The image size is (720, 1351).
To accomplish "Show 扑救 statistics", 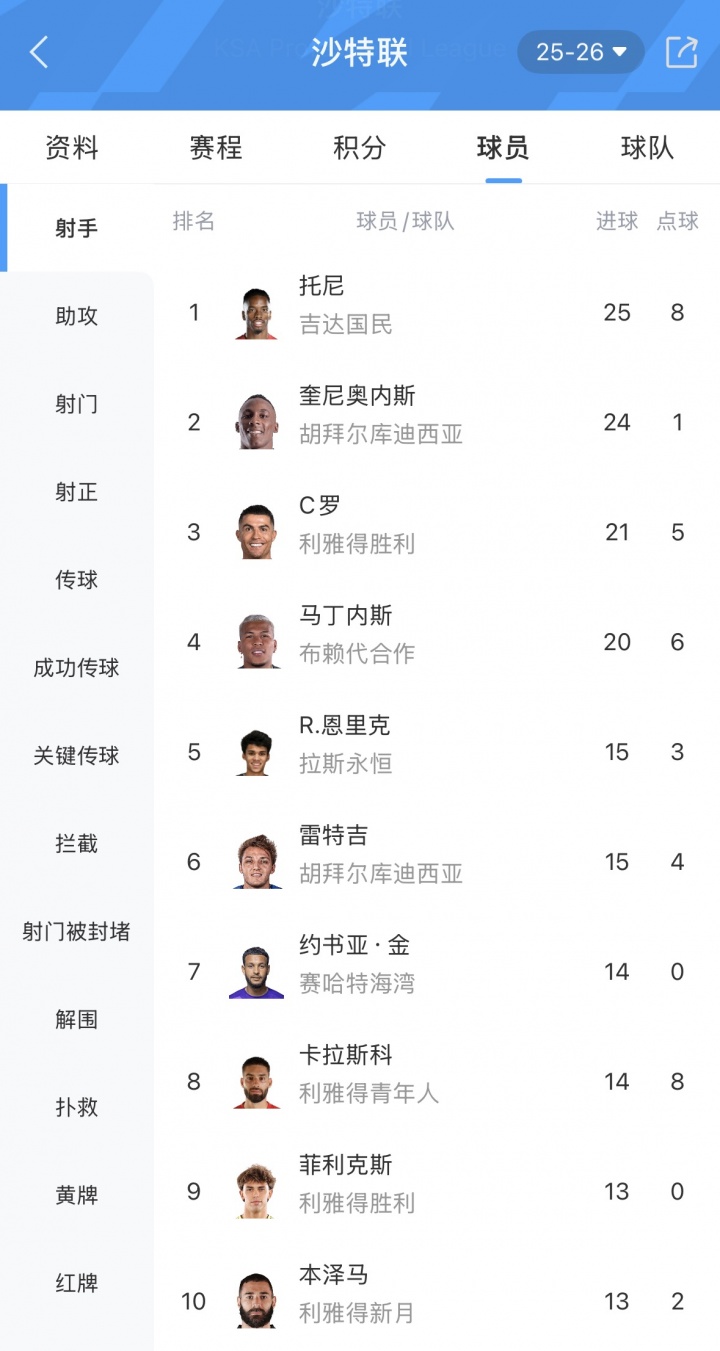I will [x=76, y=1108].
